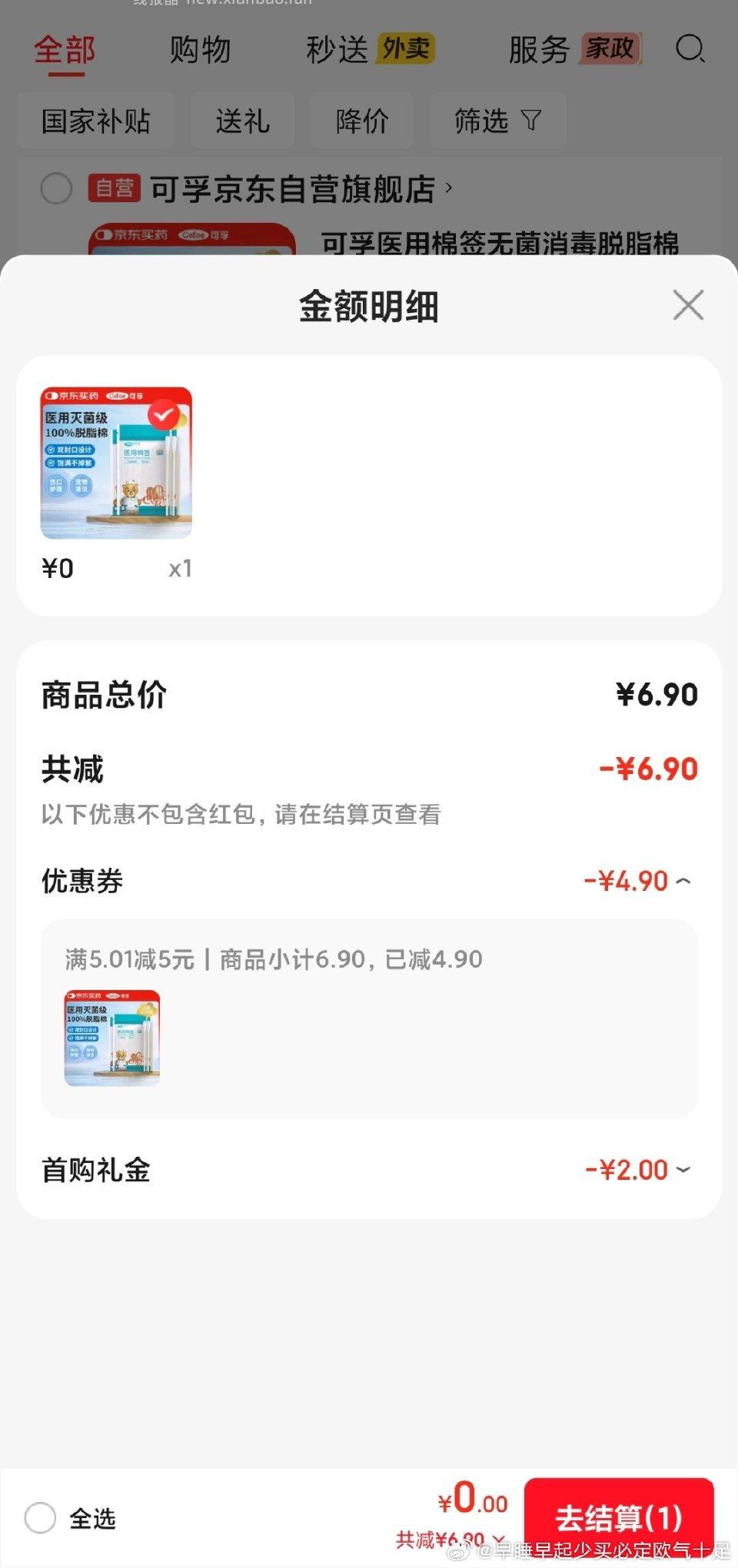Switch to the 购物 tab
Image resolution: width=738 pixels, height=1568 pixels.
199,49
